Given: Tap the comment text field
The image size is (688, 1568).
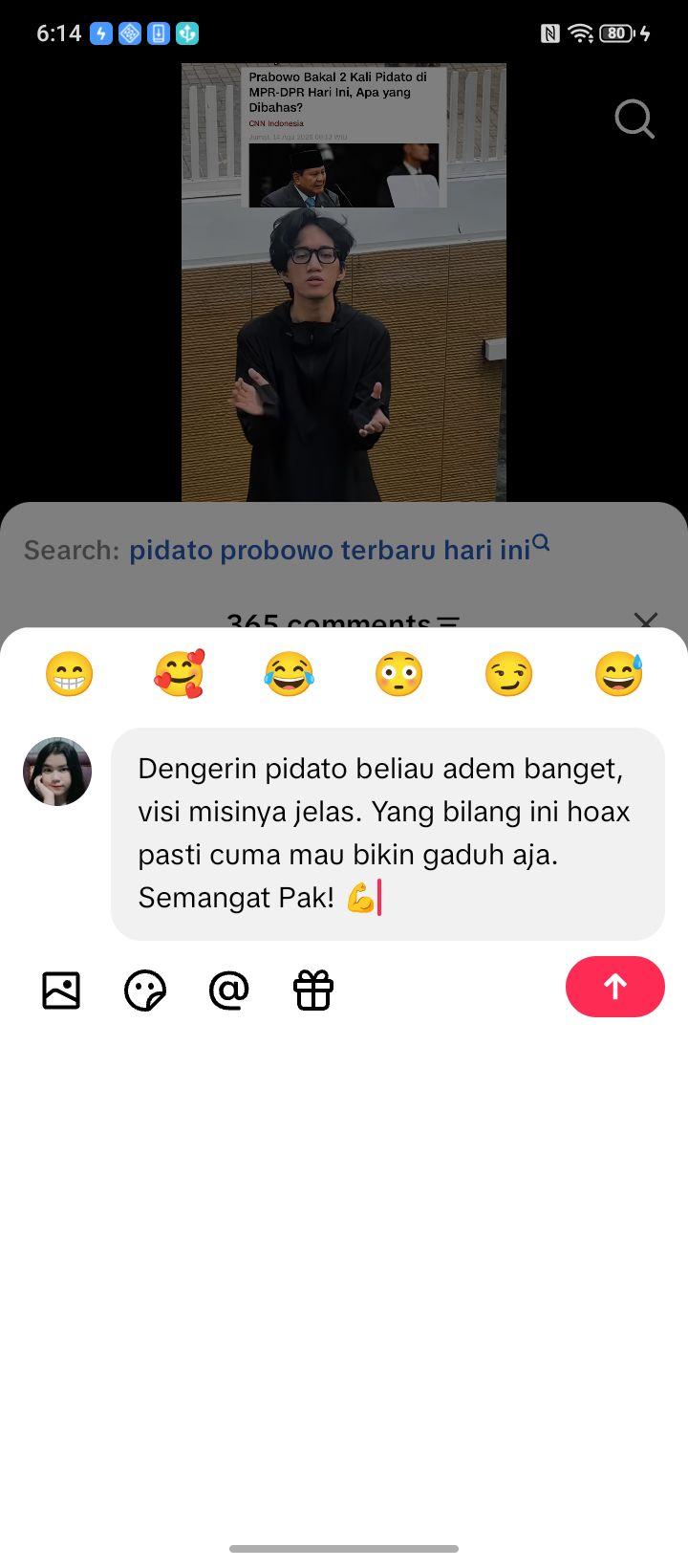Looking at the screenshot, I should (x=388, y=834).
